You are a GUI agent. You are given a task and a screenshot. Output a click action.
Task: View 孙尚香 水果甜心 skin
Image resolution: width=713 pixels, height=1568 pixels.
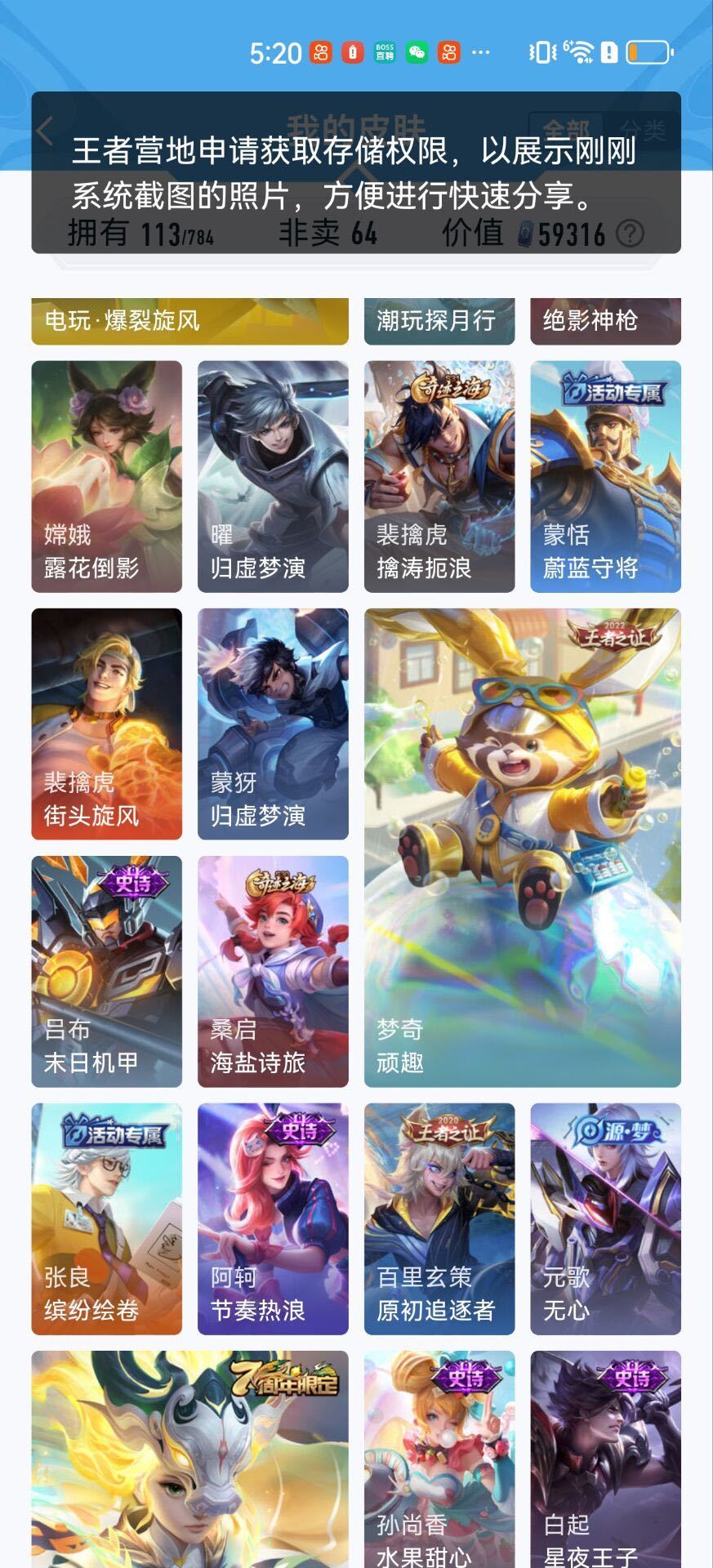(439, 1459)
